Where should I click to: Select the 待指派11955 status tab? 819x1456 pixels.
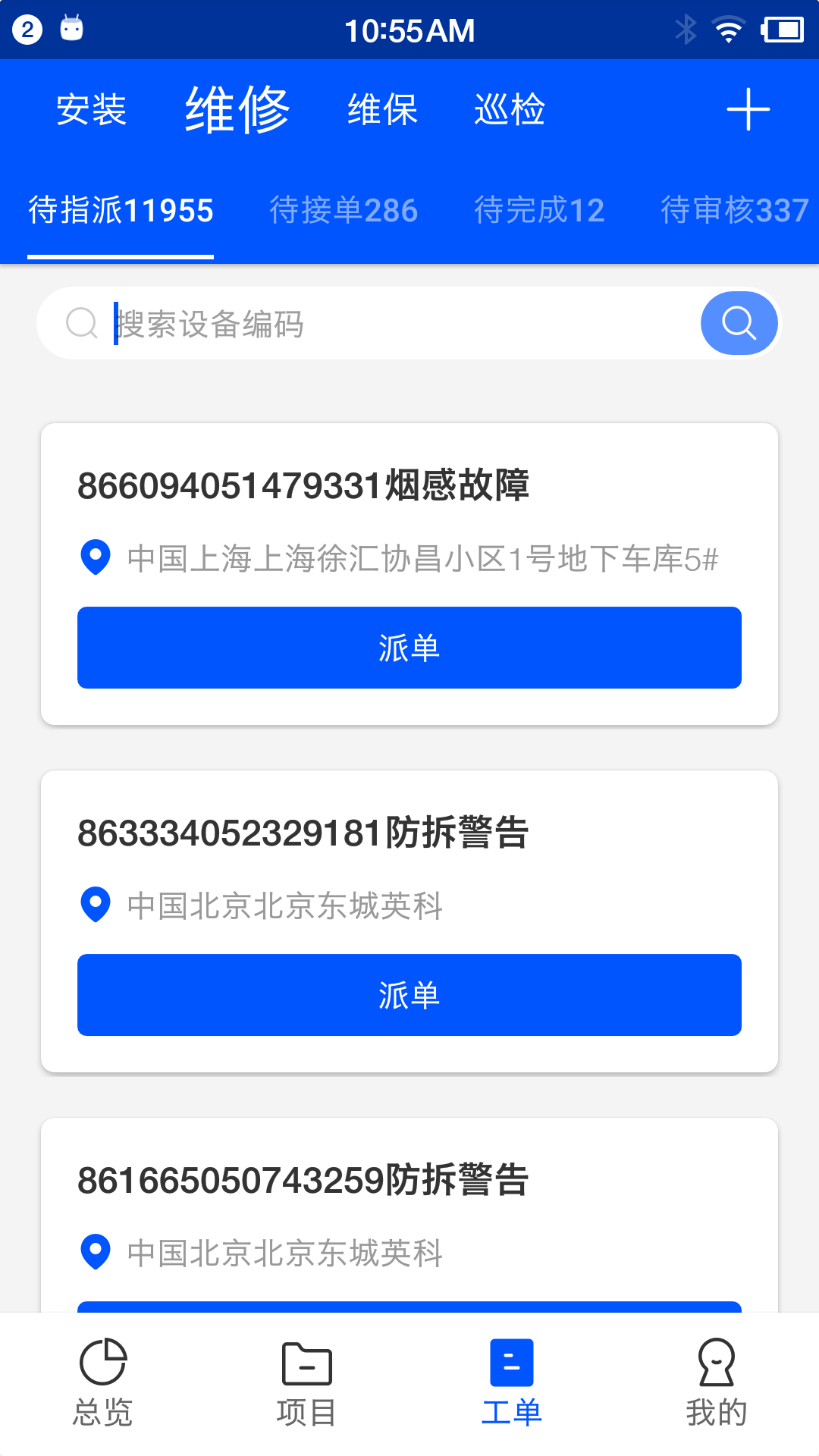tap(121, 211)
